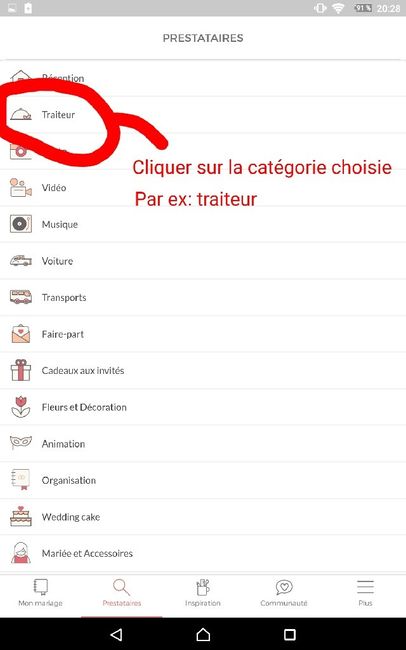Viewport: 406px width, 650px height.
Task: Select the Organisation category
Action: tap(203, 480)
